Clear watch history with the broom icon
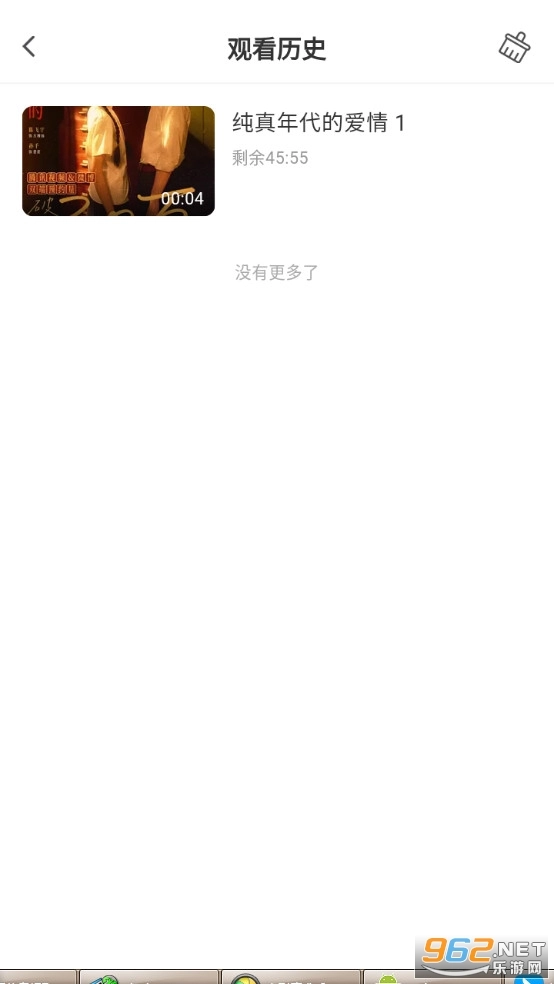The width and height of the screenshot is (554, 984). [x=514, y=47]
